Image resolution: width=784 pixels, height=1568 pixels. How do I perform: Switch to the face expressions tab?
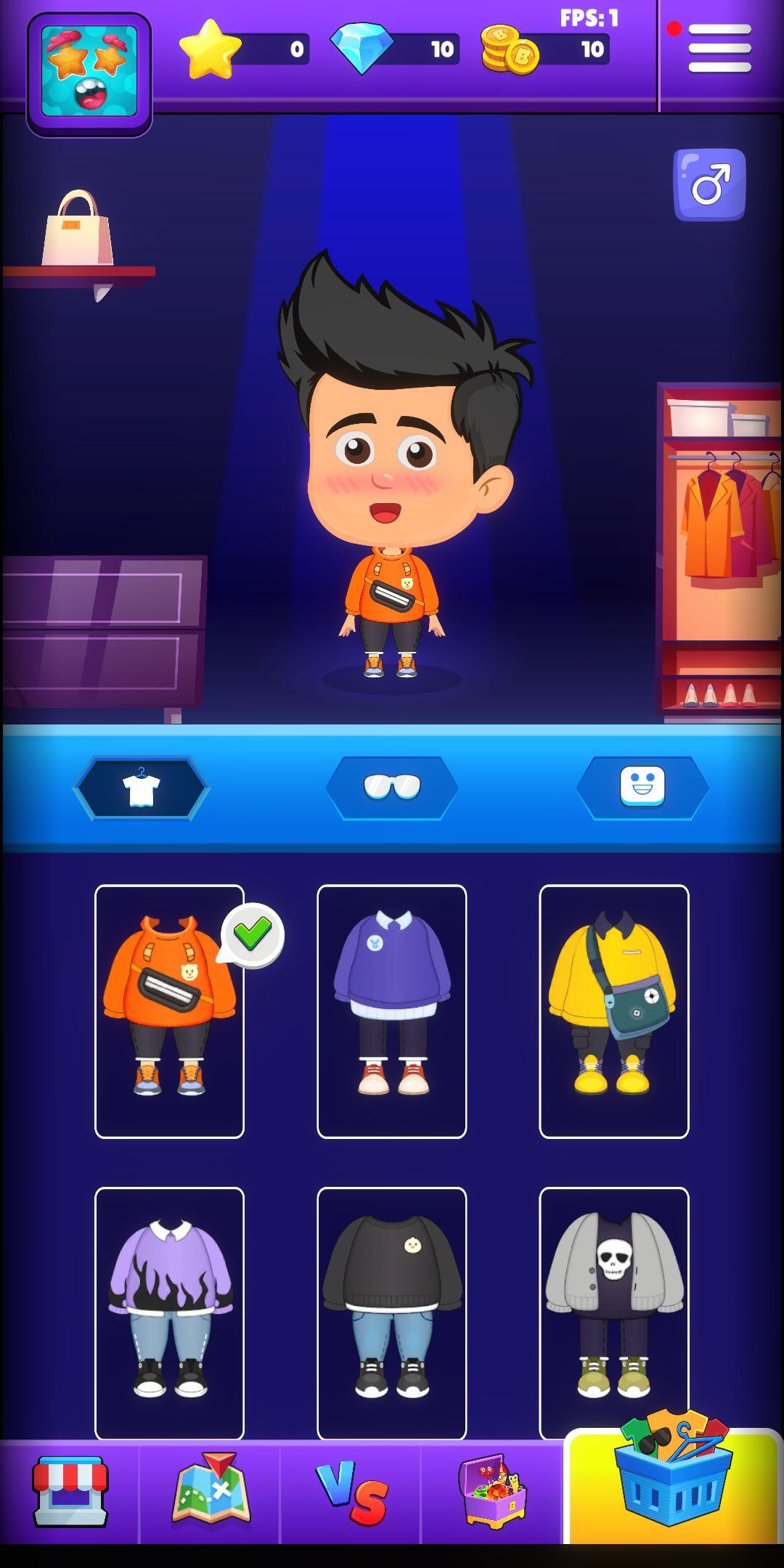pos(642,788)
